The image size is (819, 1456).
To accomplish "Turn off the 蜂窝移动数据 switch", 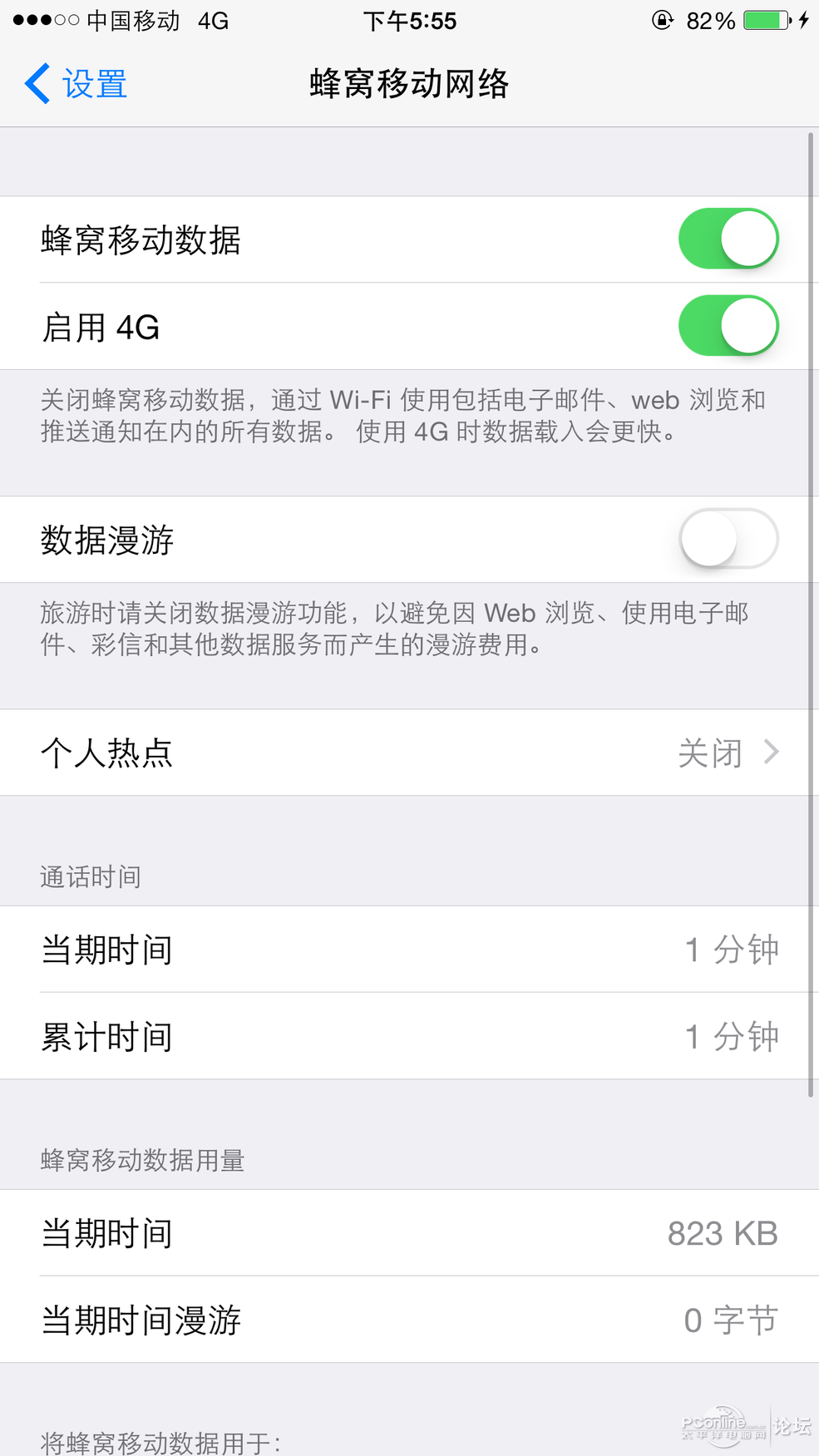I will coord(728,239).
